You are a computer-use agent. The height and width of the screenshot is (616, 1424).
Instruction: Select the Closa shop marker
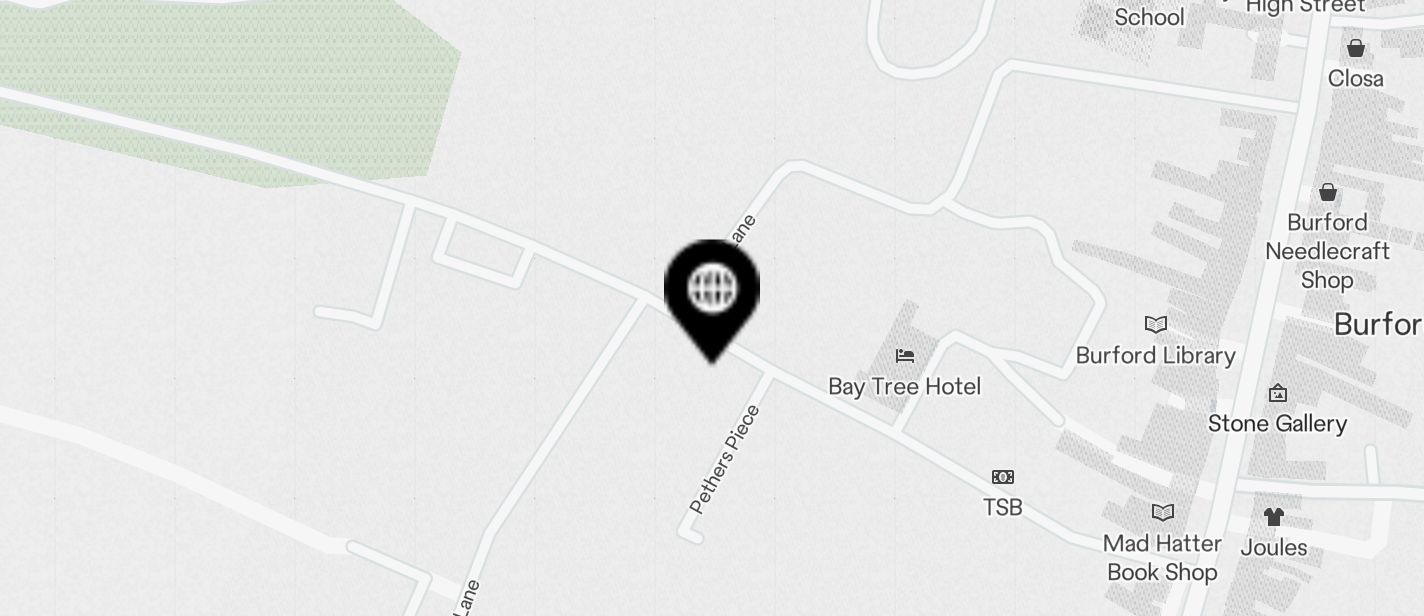tap(1355, 48)
